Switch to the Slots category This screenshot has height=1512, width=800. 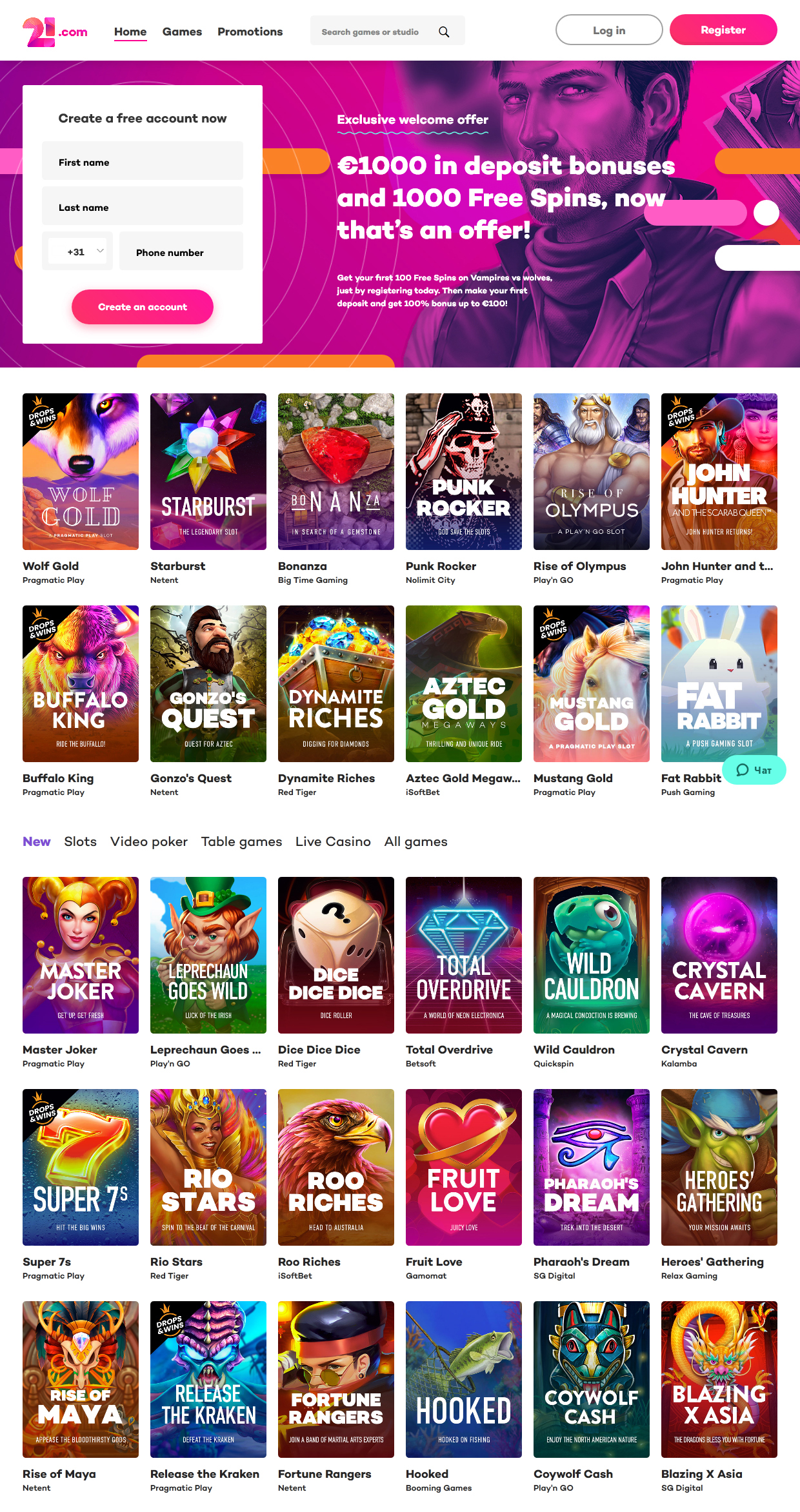click(x=80, y=841)
